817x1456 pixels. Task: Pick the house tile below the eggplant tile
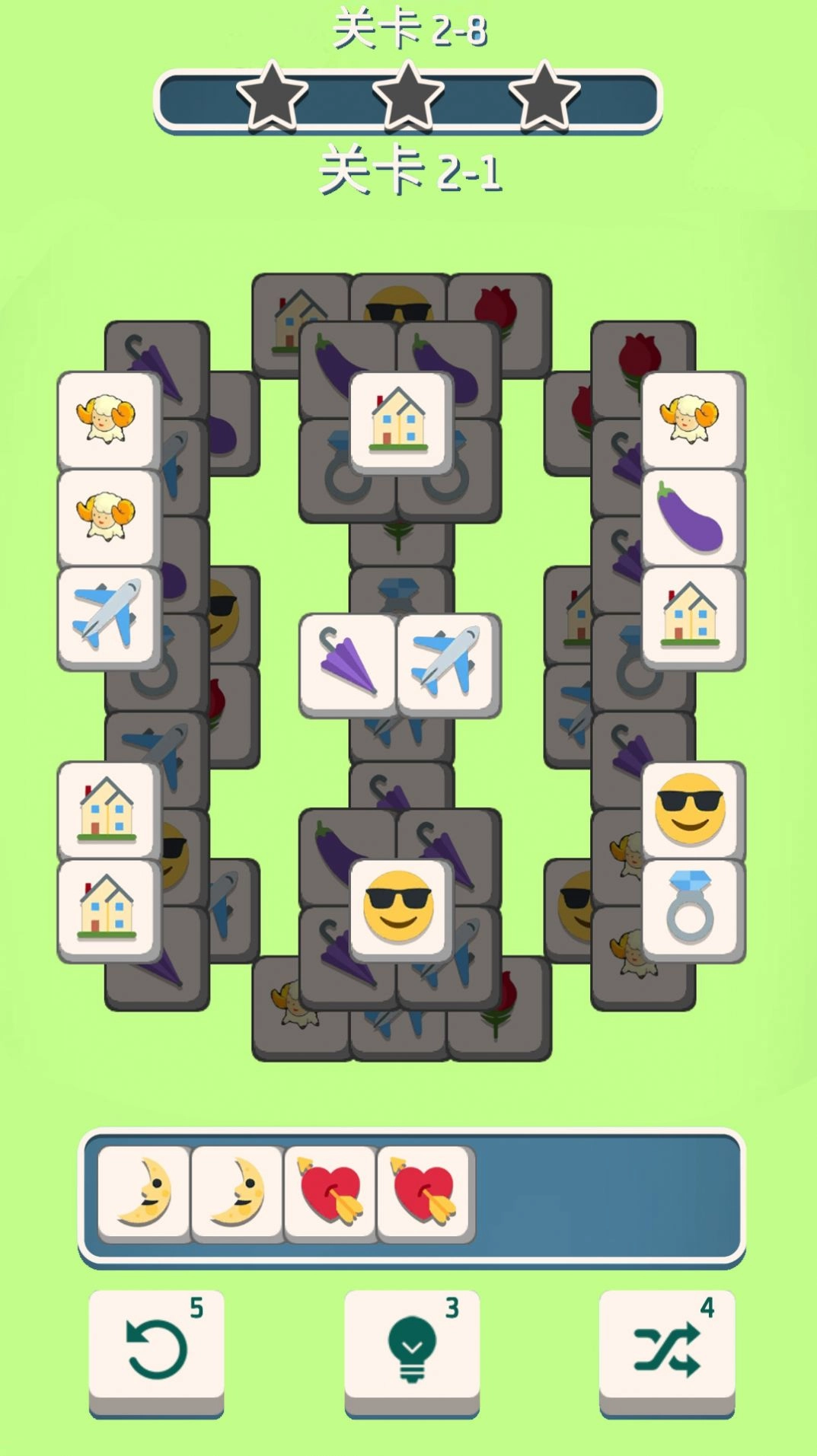(x=691, y=615)
